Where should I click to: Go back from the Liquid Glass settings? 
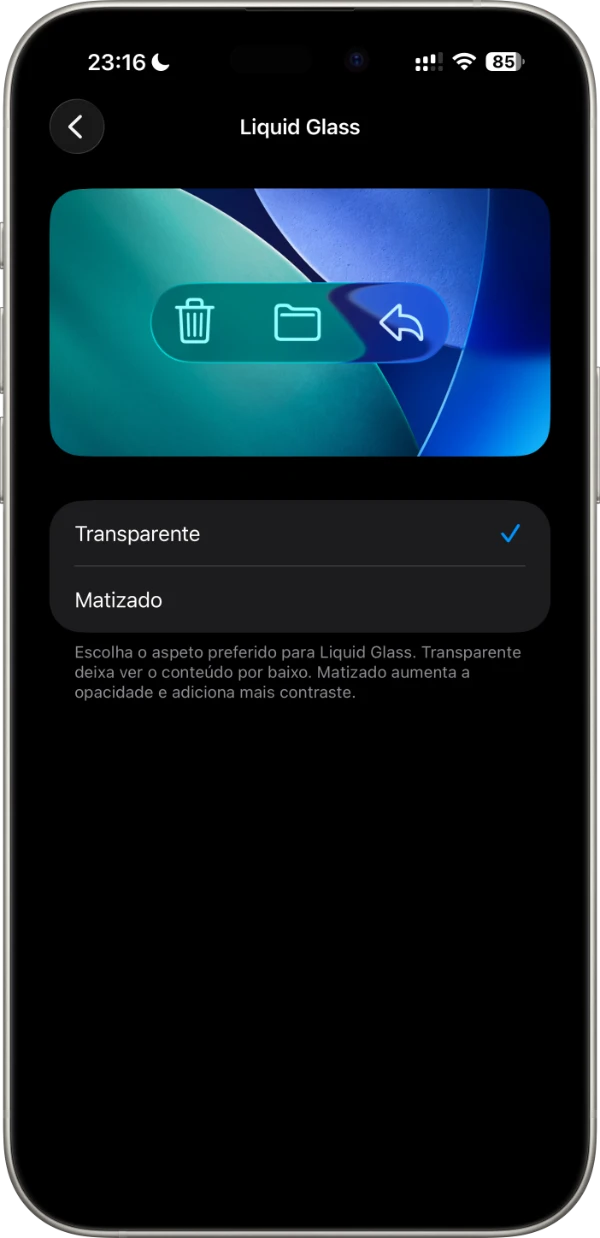click(76, 127)
